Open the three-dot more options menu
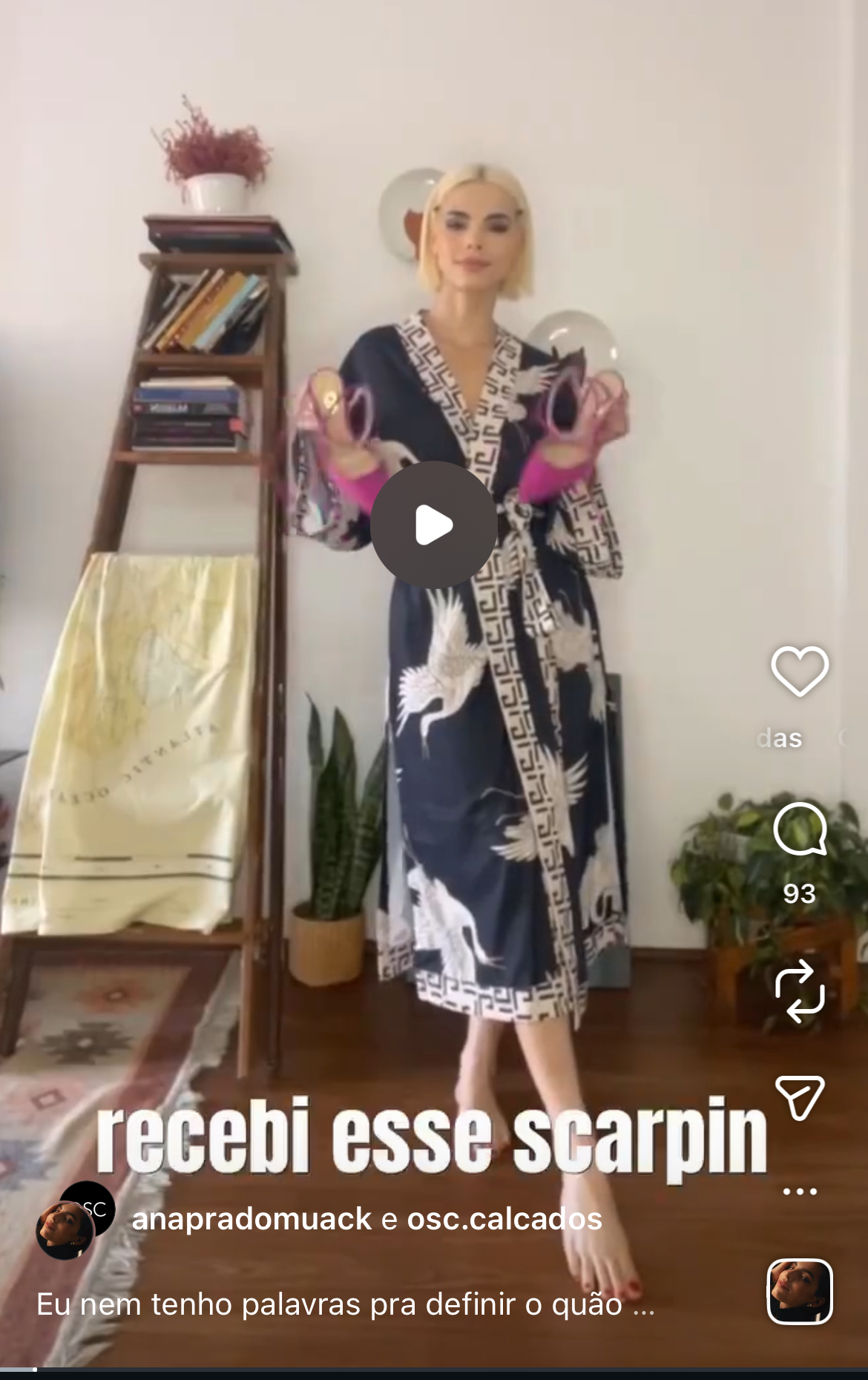This screenshot has width=868, height=1380. coord(800,1192)
